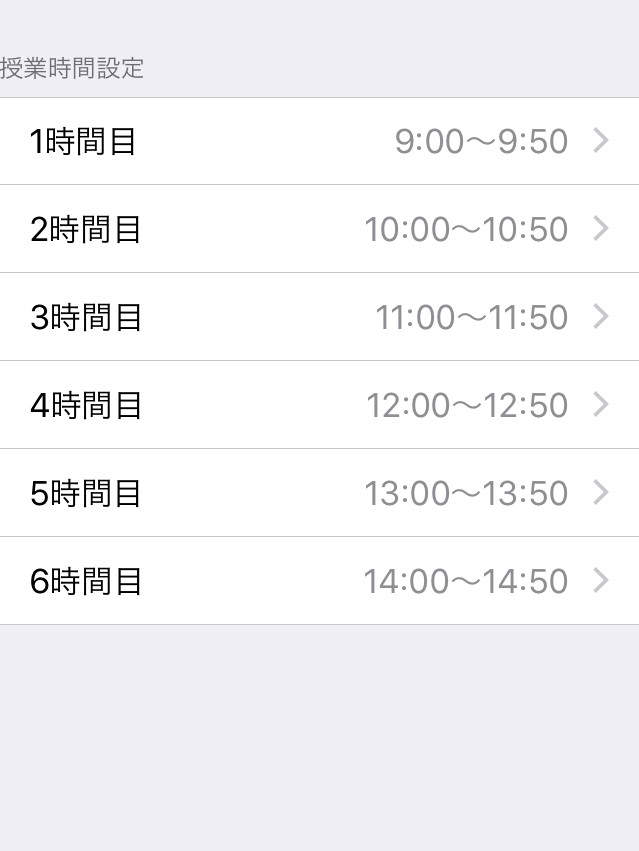Change the 5時間目 time range
Screen dimensions: 639x851
tap(319, 493)
